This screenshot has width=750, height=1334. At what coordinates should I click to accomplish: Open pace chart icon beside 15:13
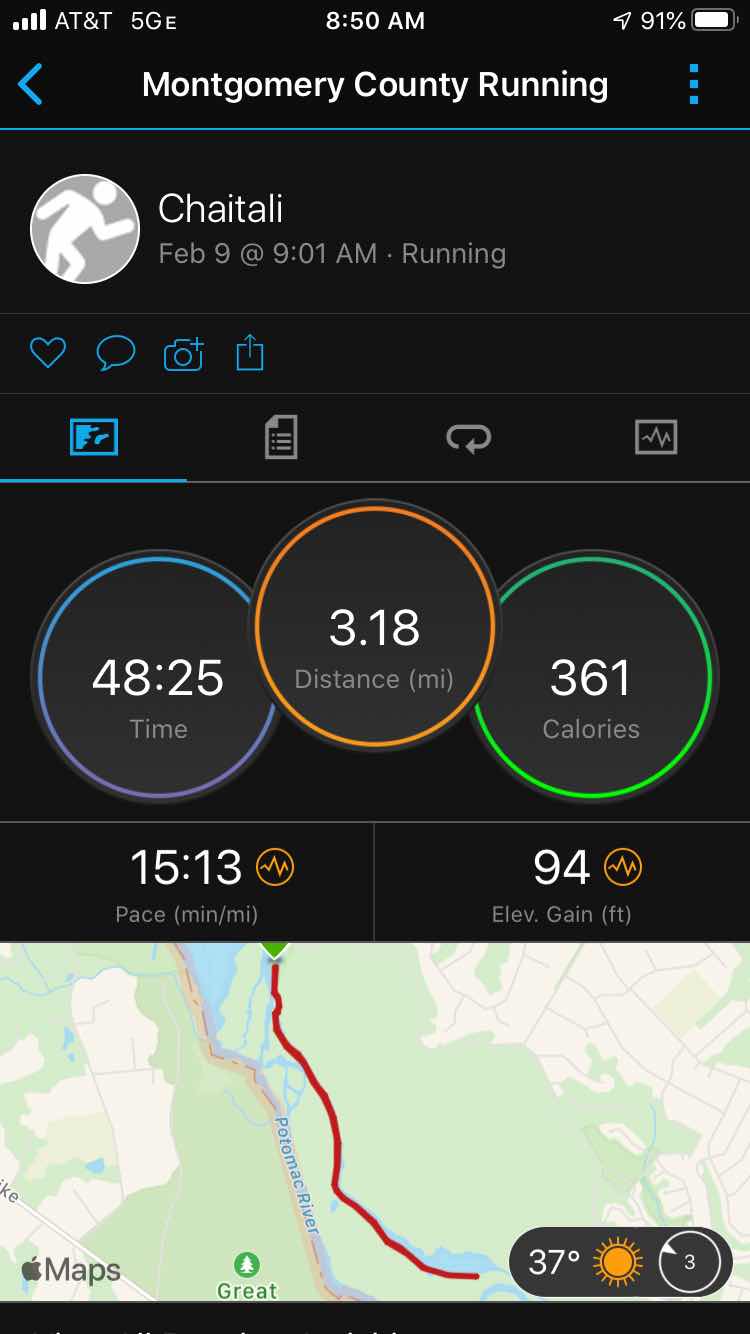coord(275,868)
